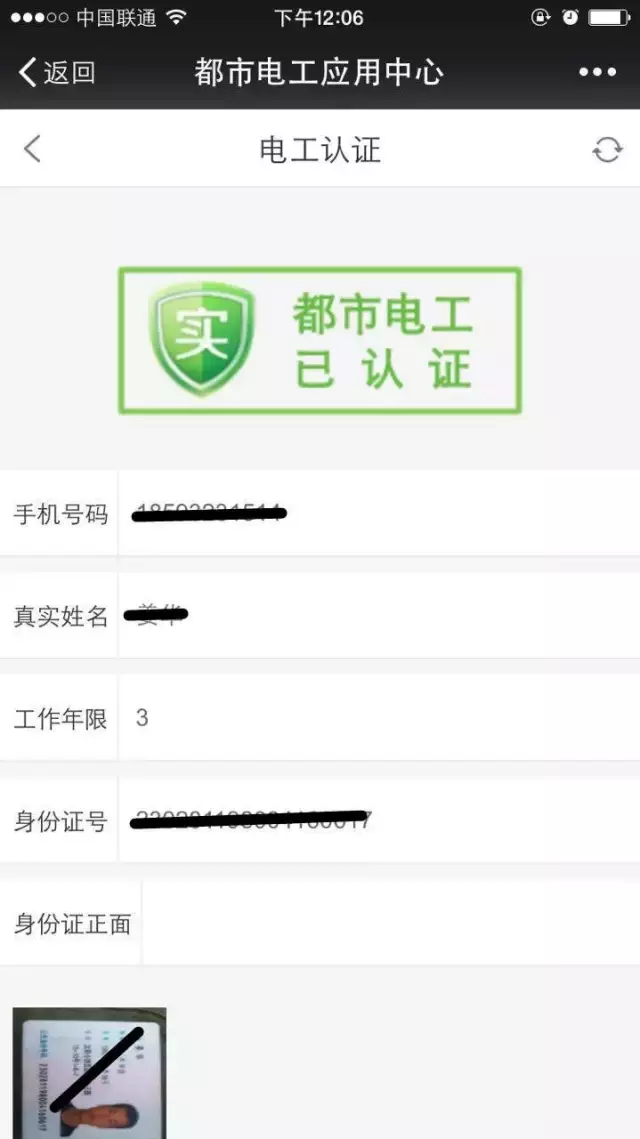The height and width of the screenshot is (1139, 640).
Task: Open the 身份证正面 ID card photo
Action: click(x=89, y=1072)
